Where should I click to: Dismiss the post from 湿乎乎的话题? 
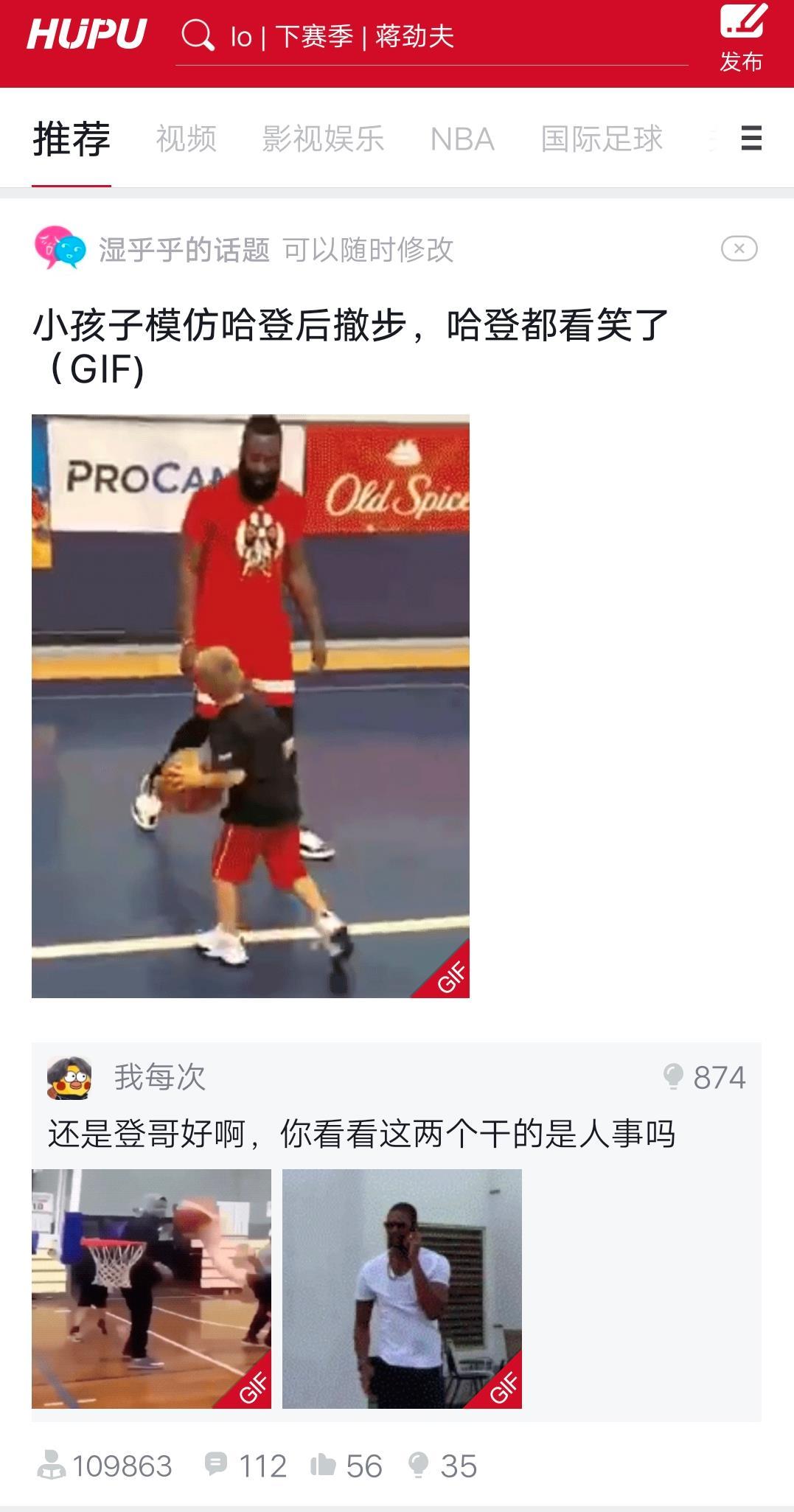[x=739, y=249]
